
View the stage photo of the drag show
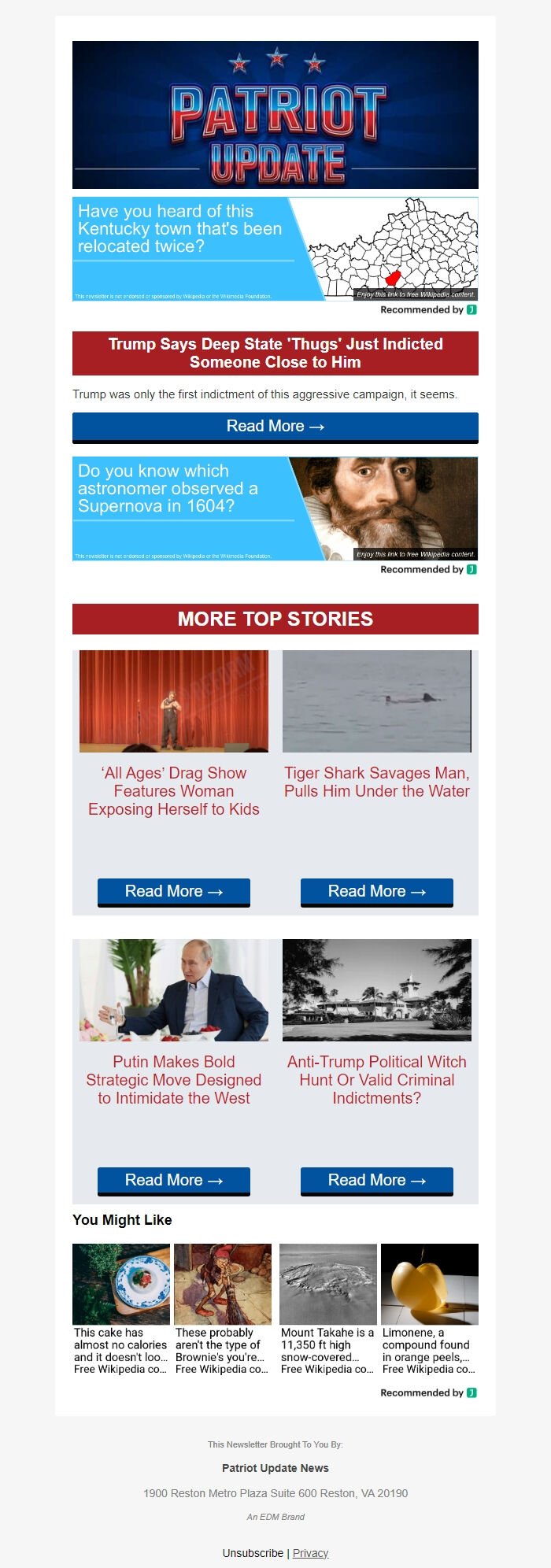[x=174, y=701]
